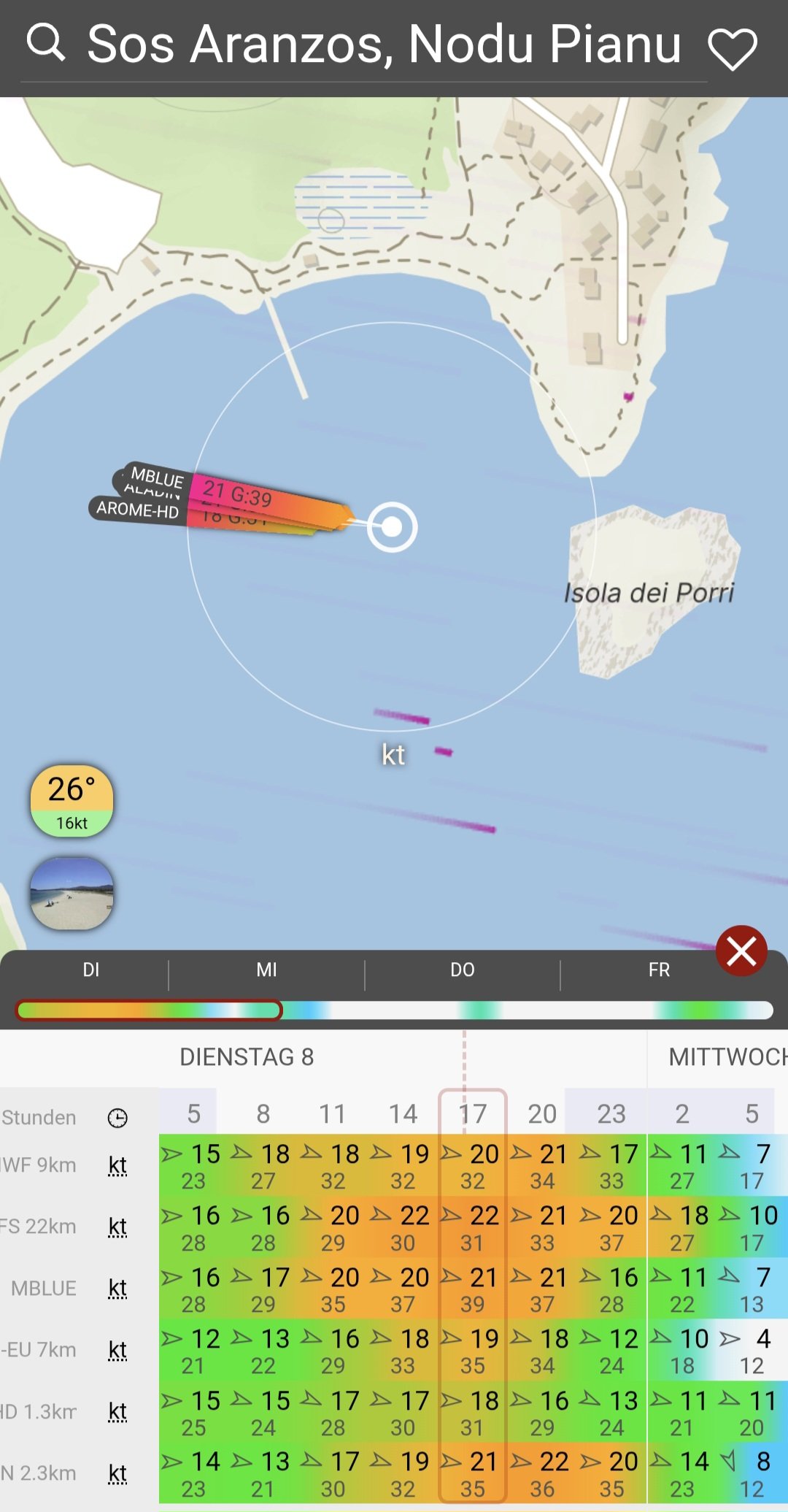The height and width of the screenshot is (1512, 788).
Task: Select the 20 o'clock forecast column
Action: [541, 1114]
